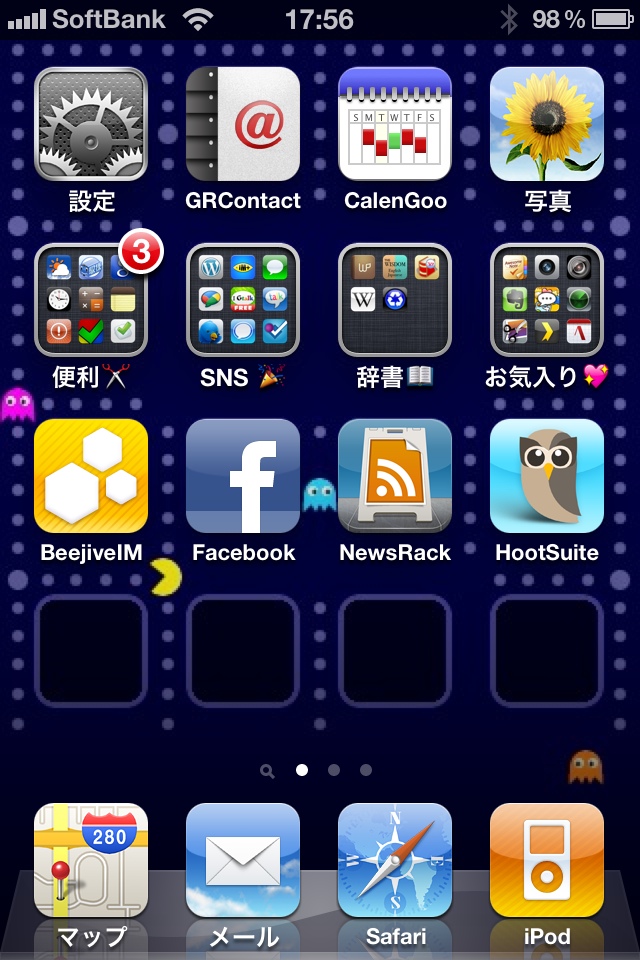Open the 設定 settings app
The height and width of the screenshot is (960, 640).
91,124
